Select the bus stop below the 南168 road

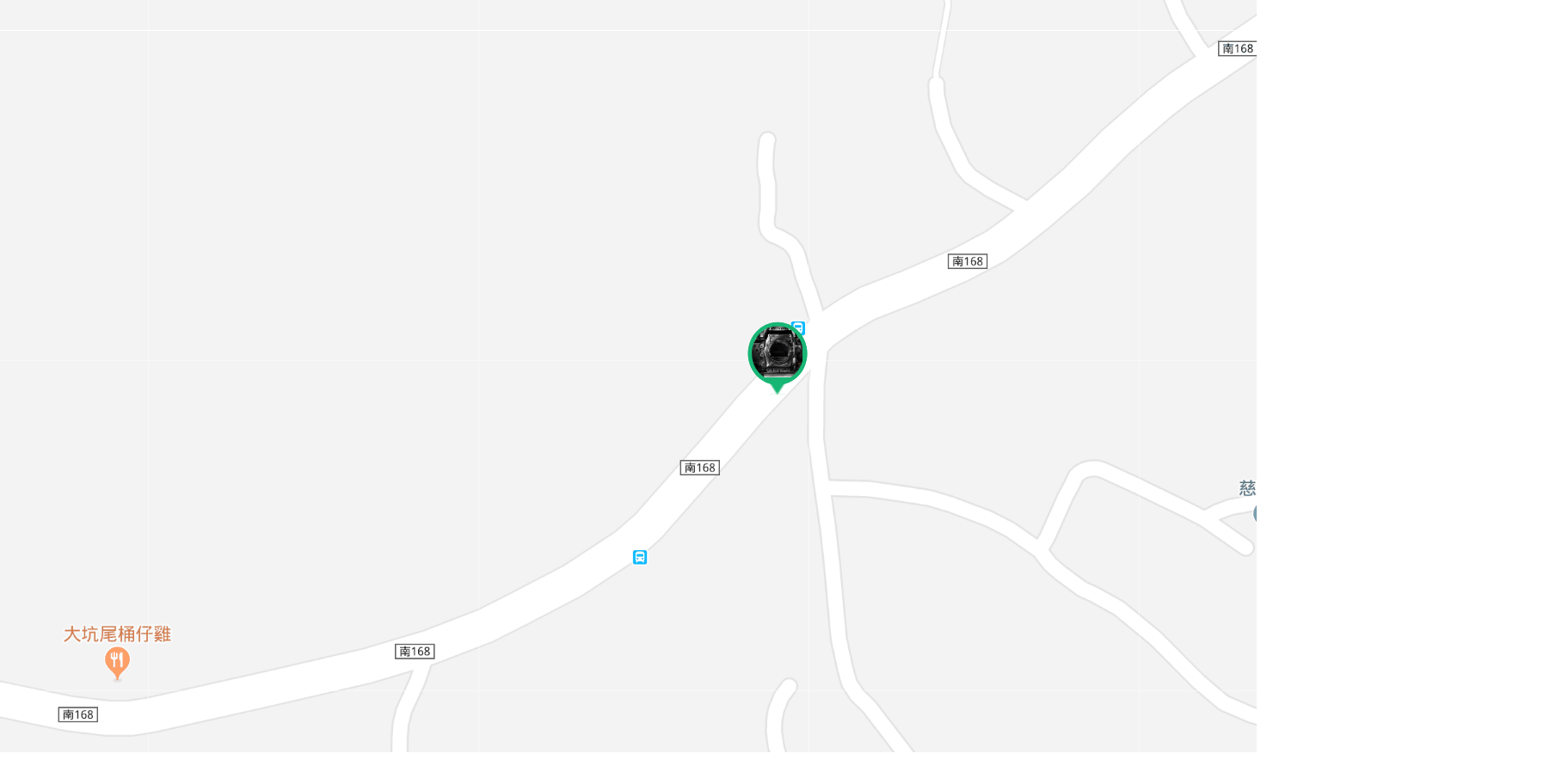pyautogui.click(x=640, y=557)
